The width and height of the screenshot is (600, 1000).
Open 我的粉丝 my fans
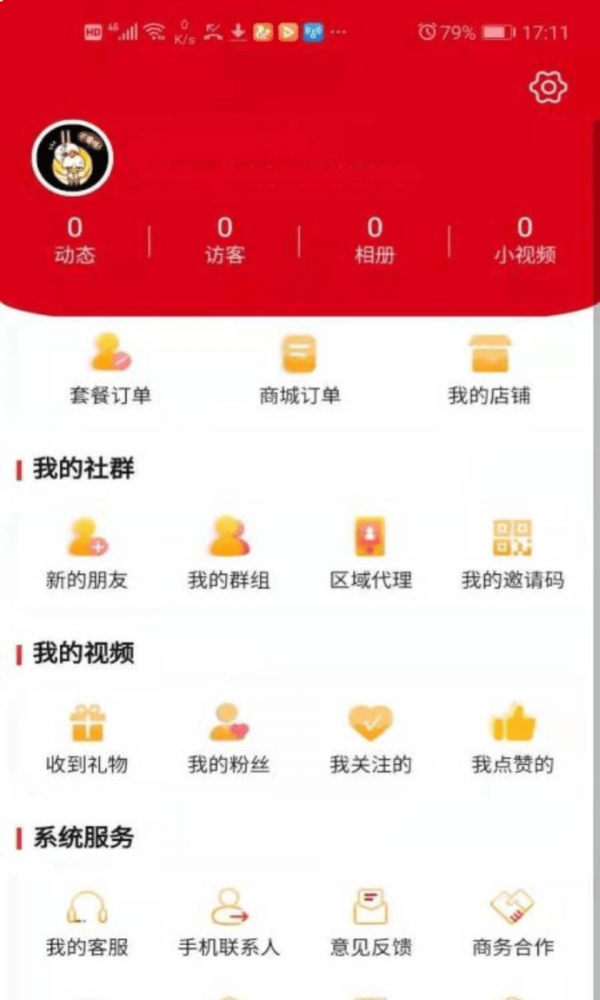(229, 738)
